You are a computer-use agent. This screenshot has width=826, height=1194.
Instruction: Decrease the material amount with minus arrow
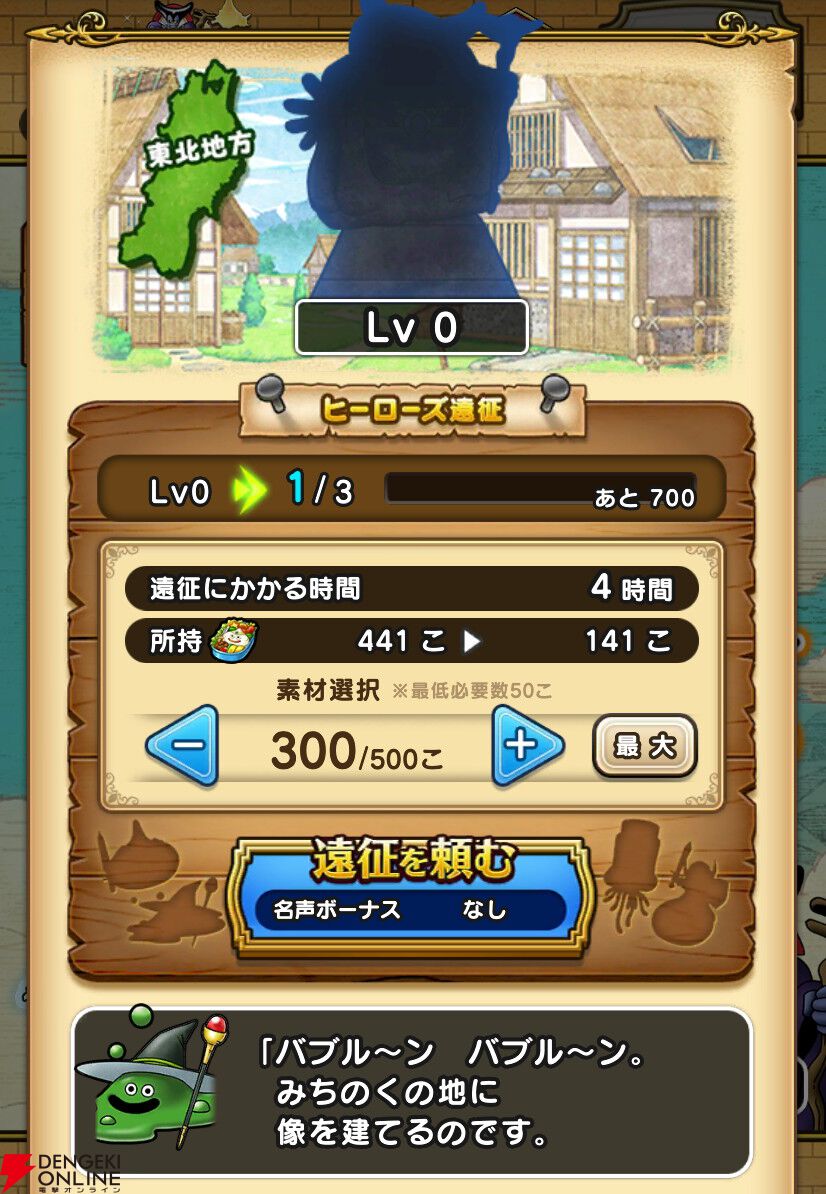[183, 745]
